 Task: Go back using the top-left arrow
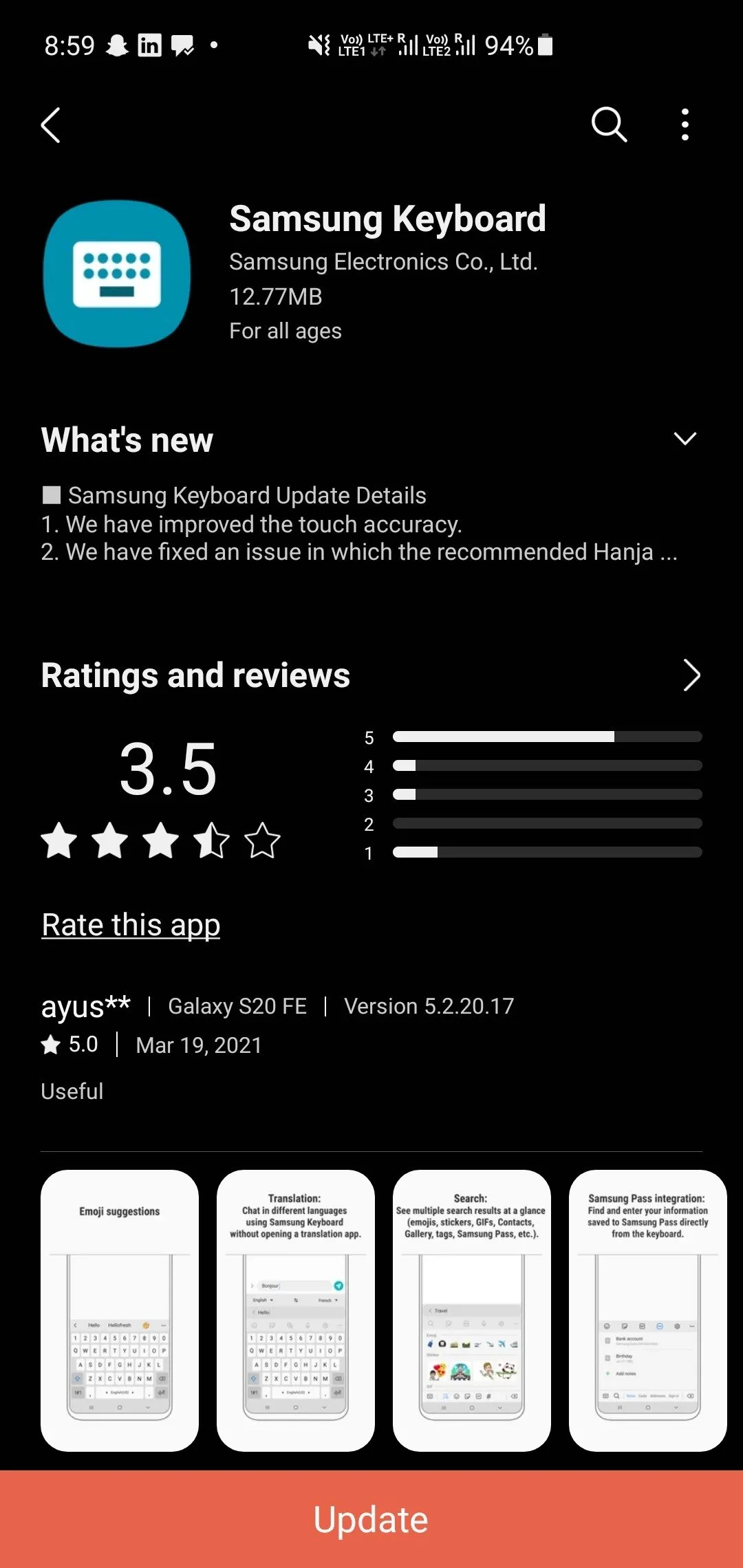tap(51, 125)
